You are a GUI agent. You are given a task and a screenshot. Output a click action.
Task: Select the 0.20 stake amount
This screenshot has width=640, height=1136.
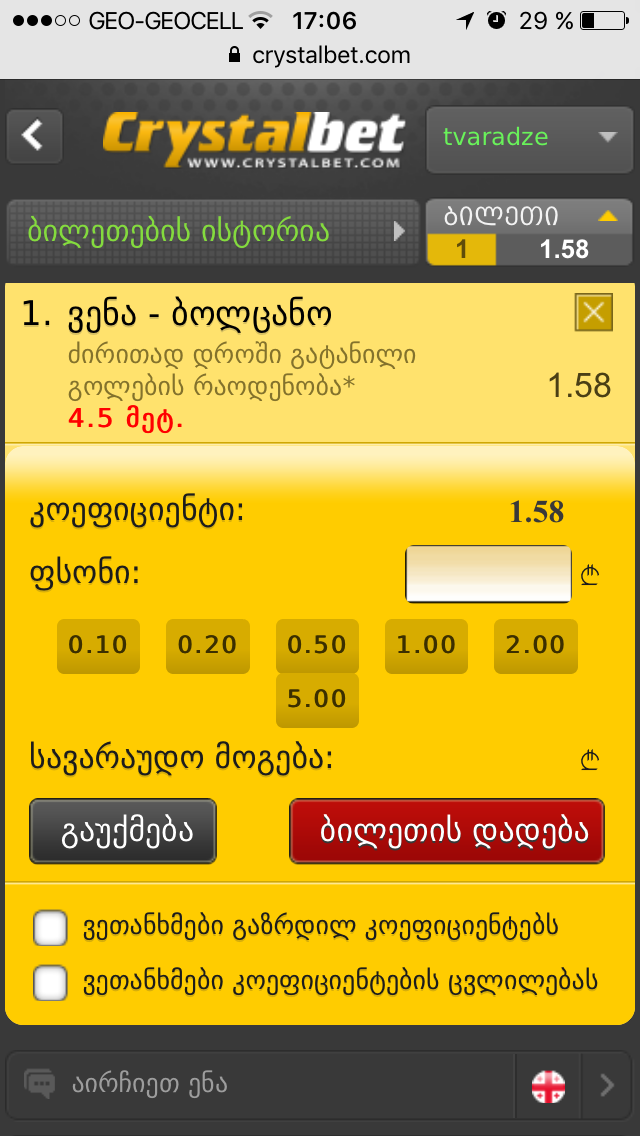(x=207, y=645)
